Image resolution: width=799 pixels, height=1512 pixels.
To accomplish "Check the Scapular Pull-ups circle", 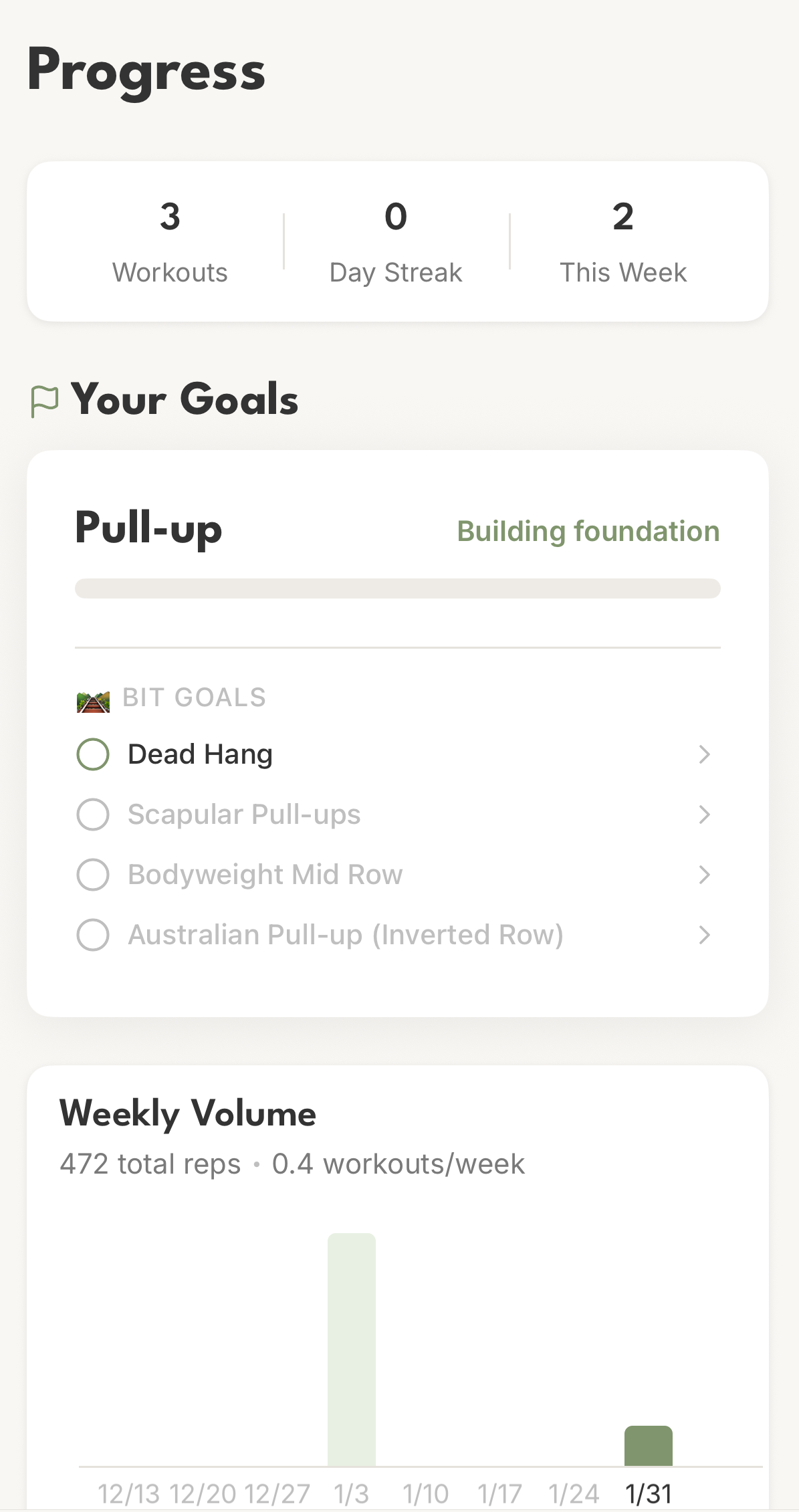I will point(92,815).
